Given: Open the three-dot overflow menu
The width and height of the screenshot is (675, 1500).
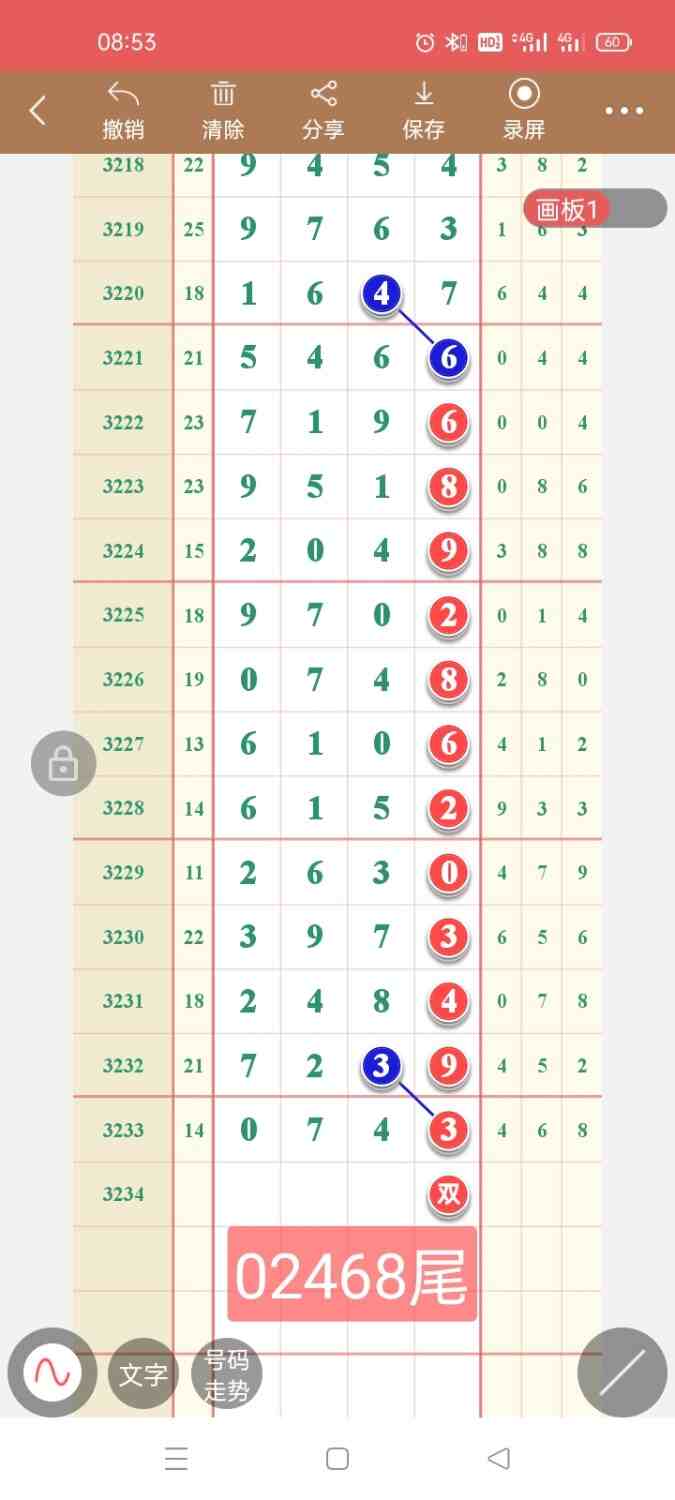Looking at the screenshot, I should [624, 111].
